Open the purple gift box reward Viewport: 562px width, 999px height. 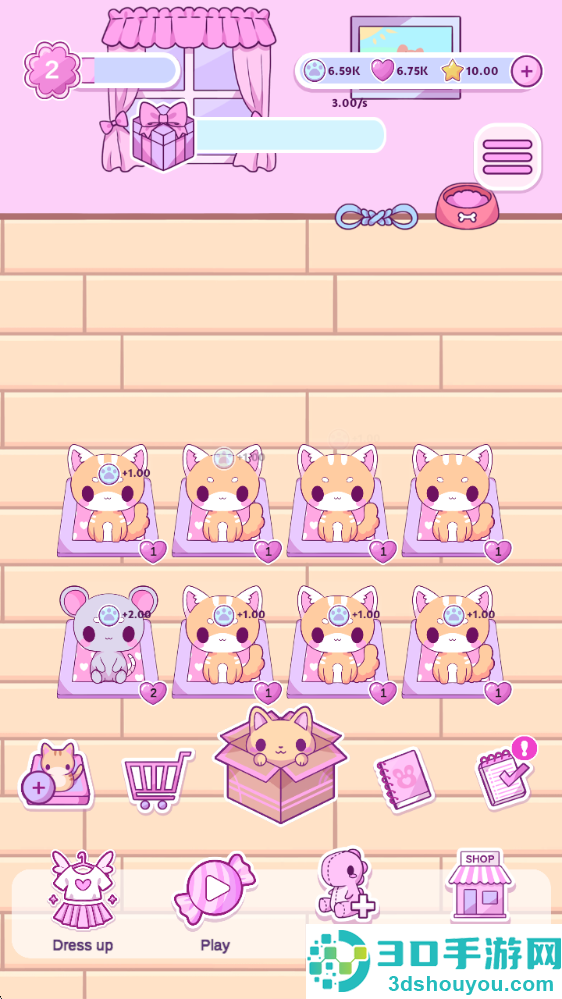(x=163, y=135)
